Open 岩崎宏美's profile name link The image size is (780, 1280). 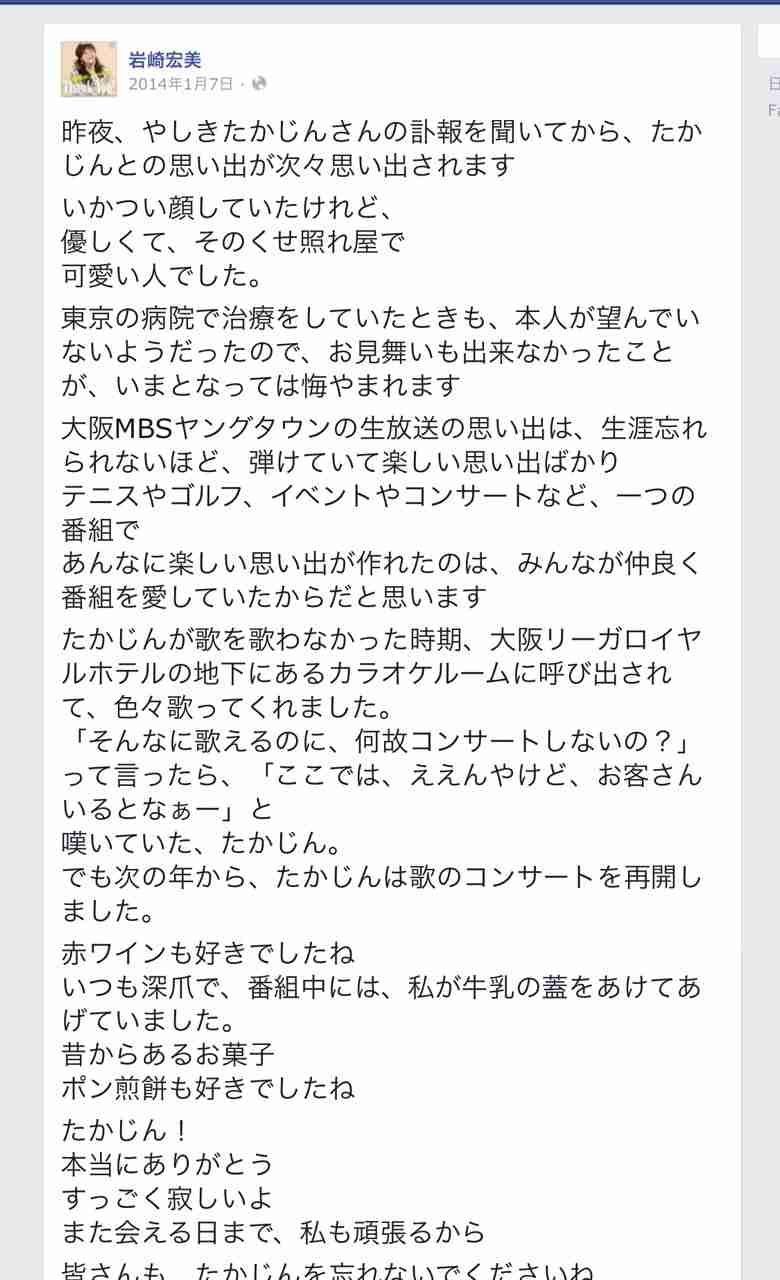(164, 60)
